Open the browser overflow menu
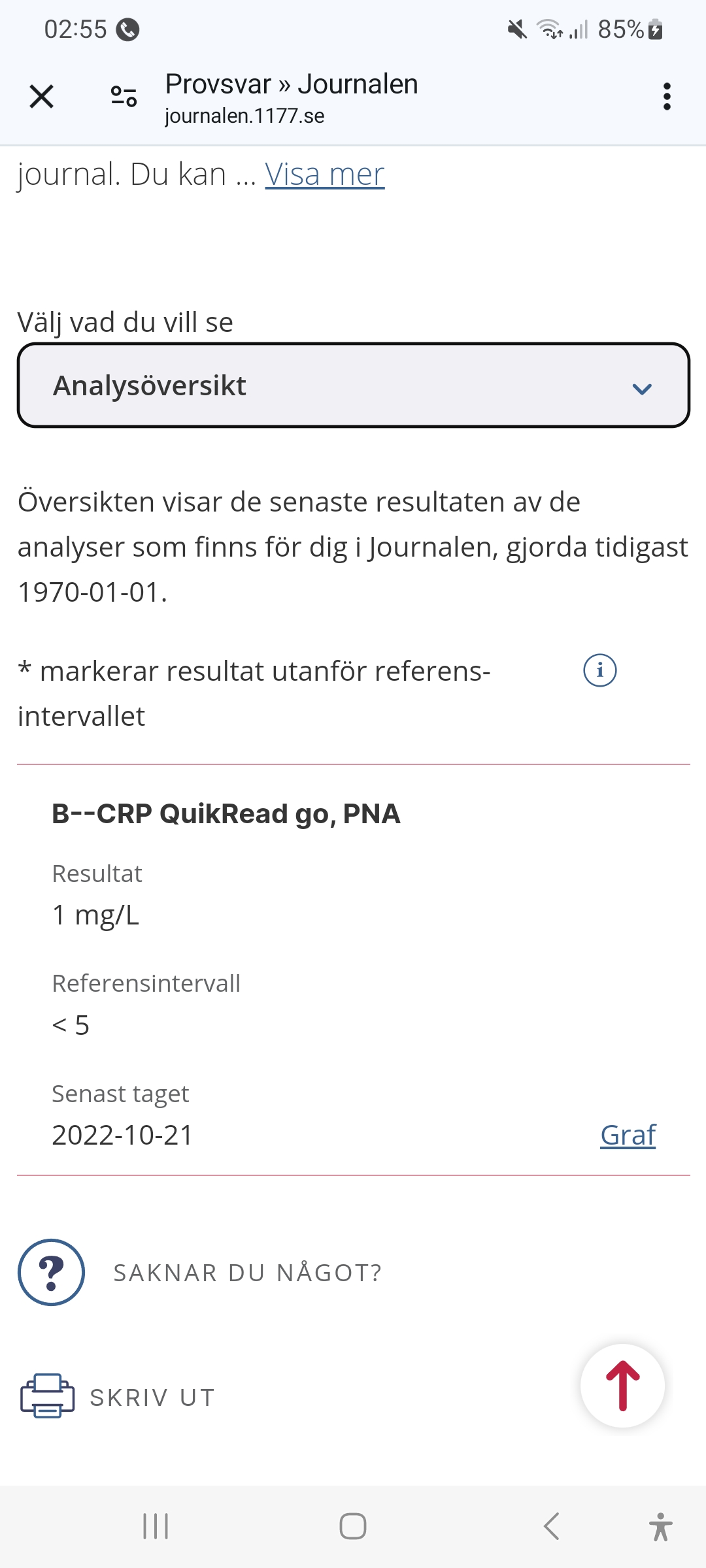The width and height of the screenshot is (706, 1568). click(x=666, y=97)
